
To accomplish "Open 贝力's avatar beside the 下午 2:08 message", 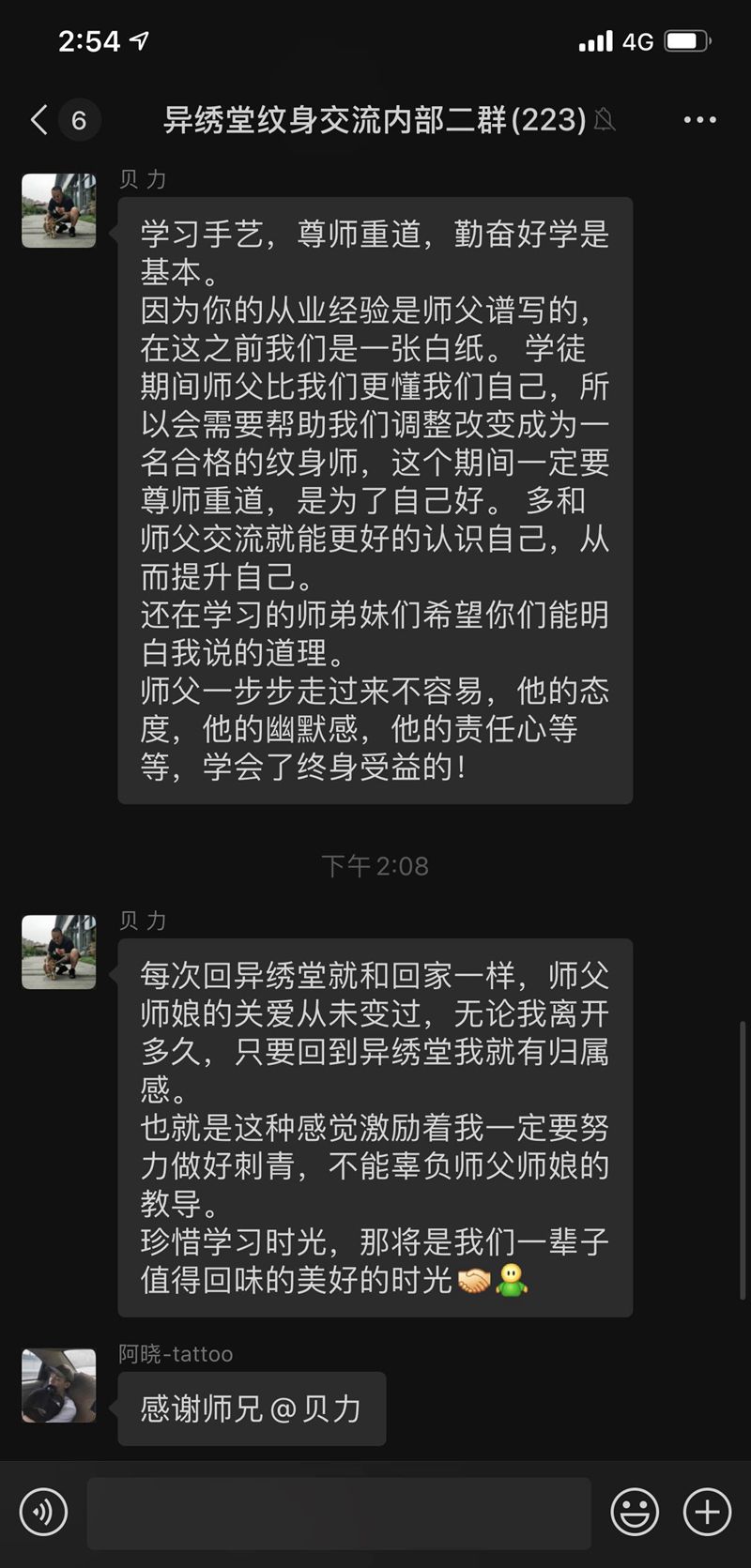I will pos(59,951).
